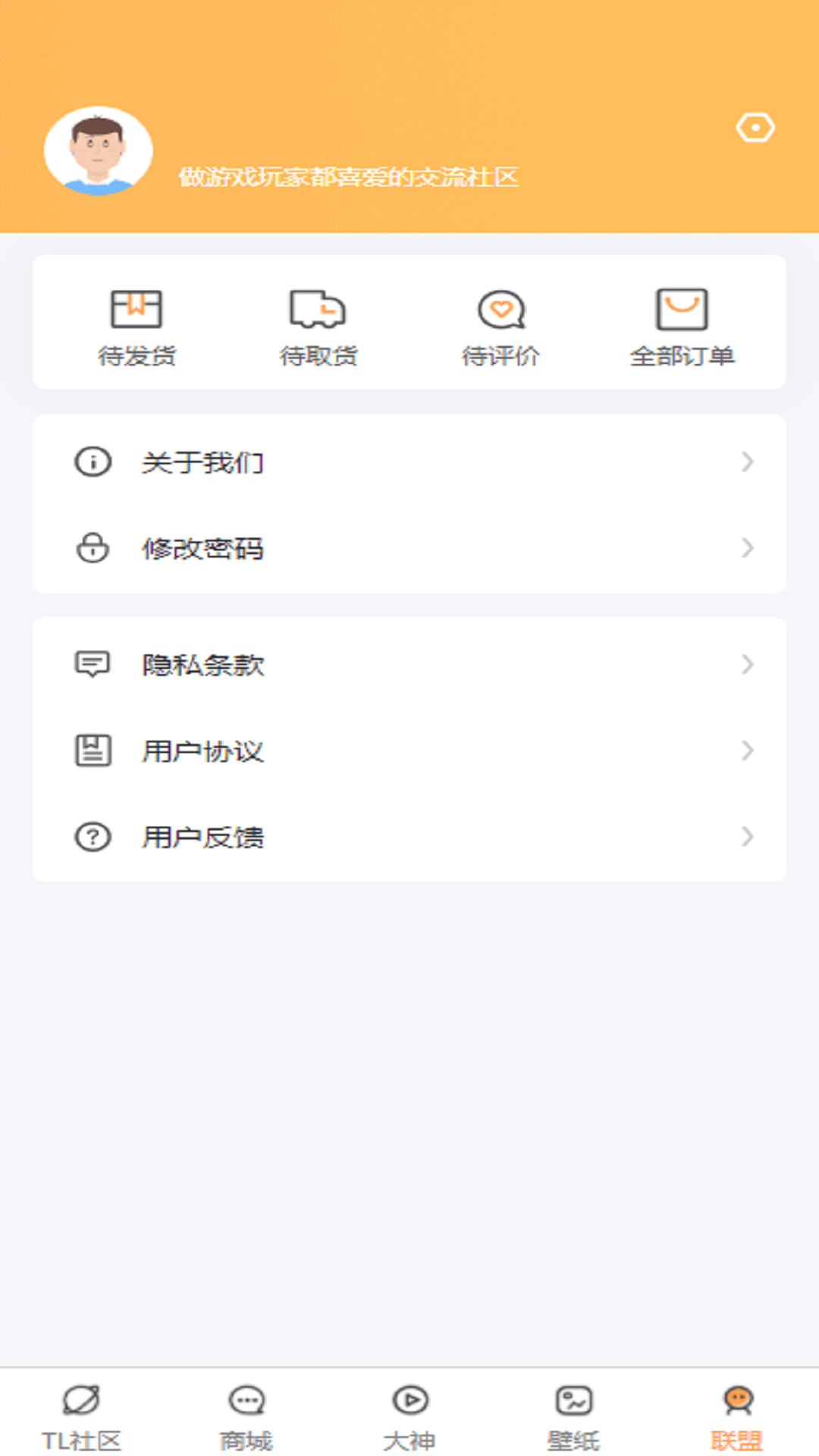Open 待发货 orders
The image size is (819, 1456).
coord(136,326)
